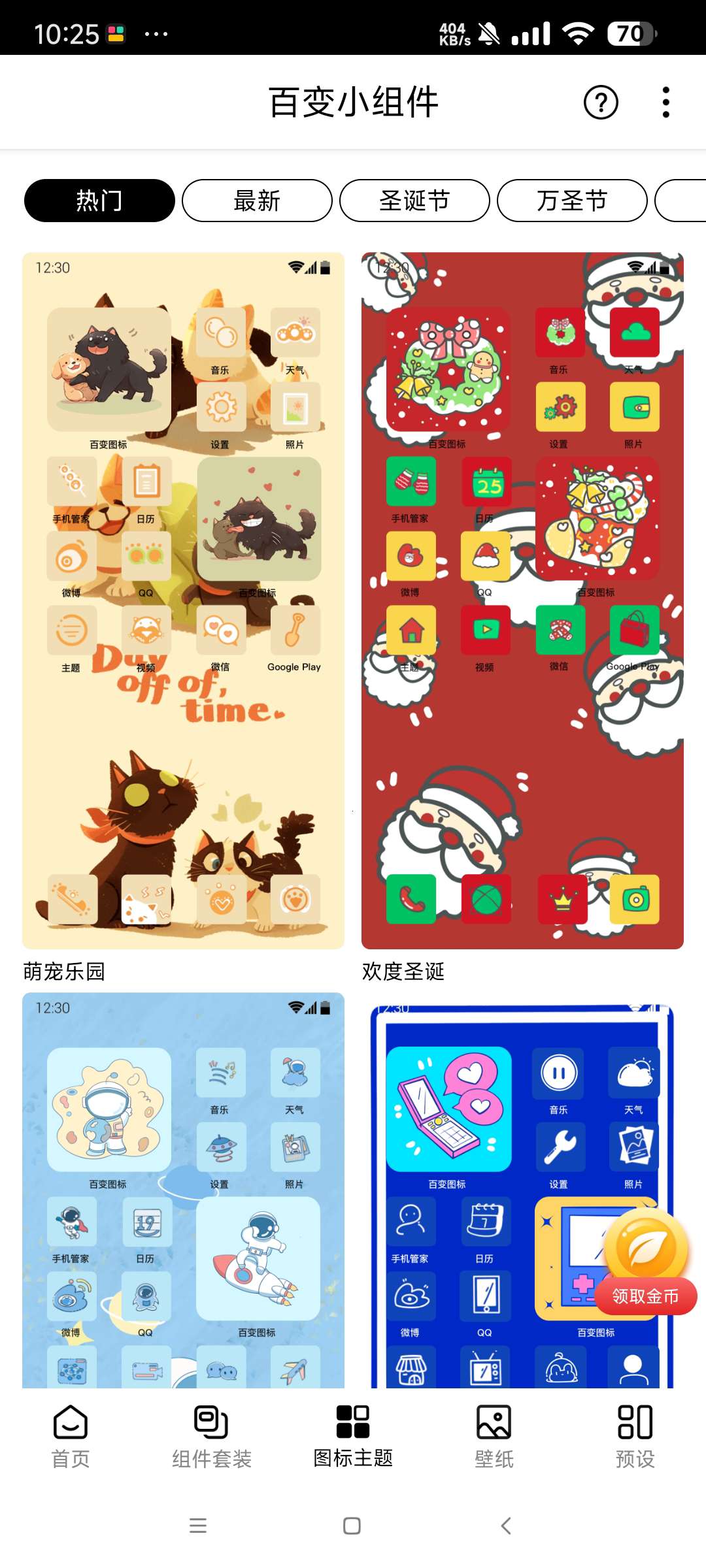This screenshot has width=706, height=1568.
Task: Select the 最新 filter chip
Action: click(x=257, y=201)
